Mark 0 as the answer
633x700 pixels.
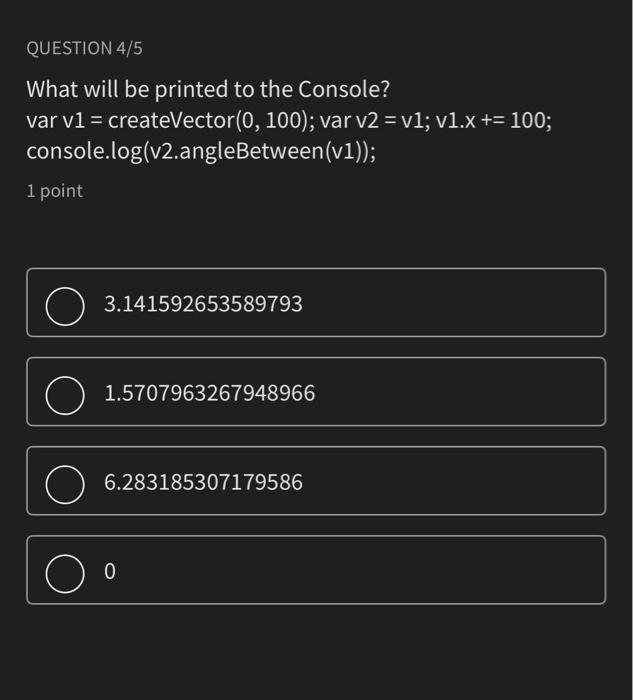click(65, 571)
